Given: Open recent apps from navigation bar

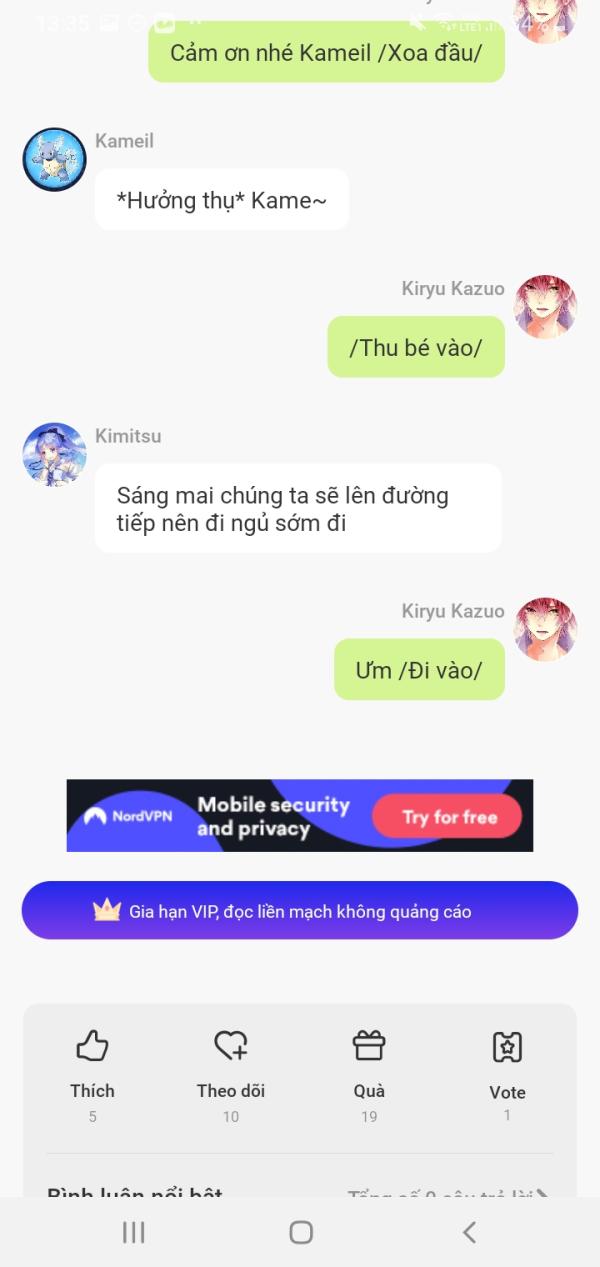Looking at the screenshot, I should [133, 1232].
